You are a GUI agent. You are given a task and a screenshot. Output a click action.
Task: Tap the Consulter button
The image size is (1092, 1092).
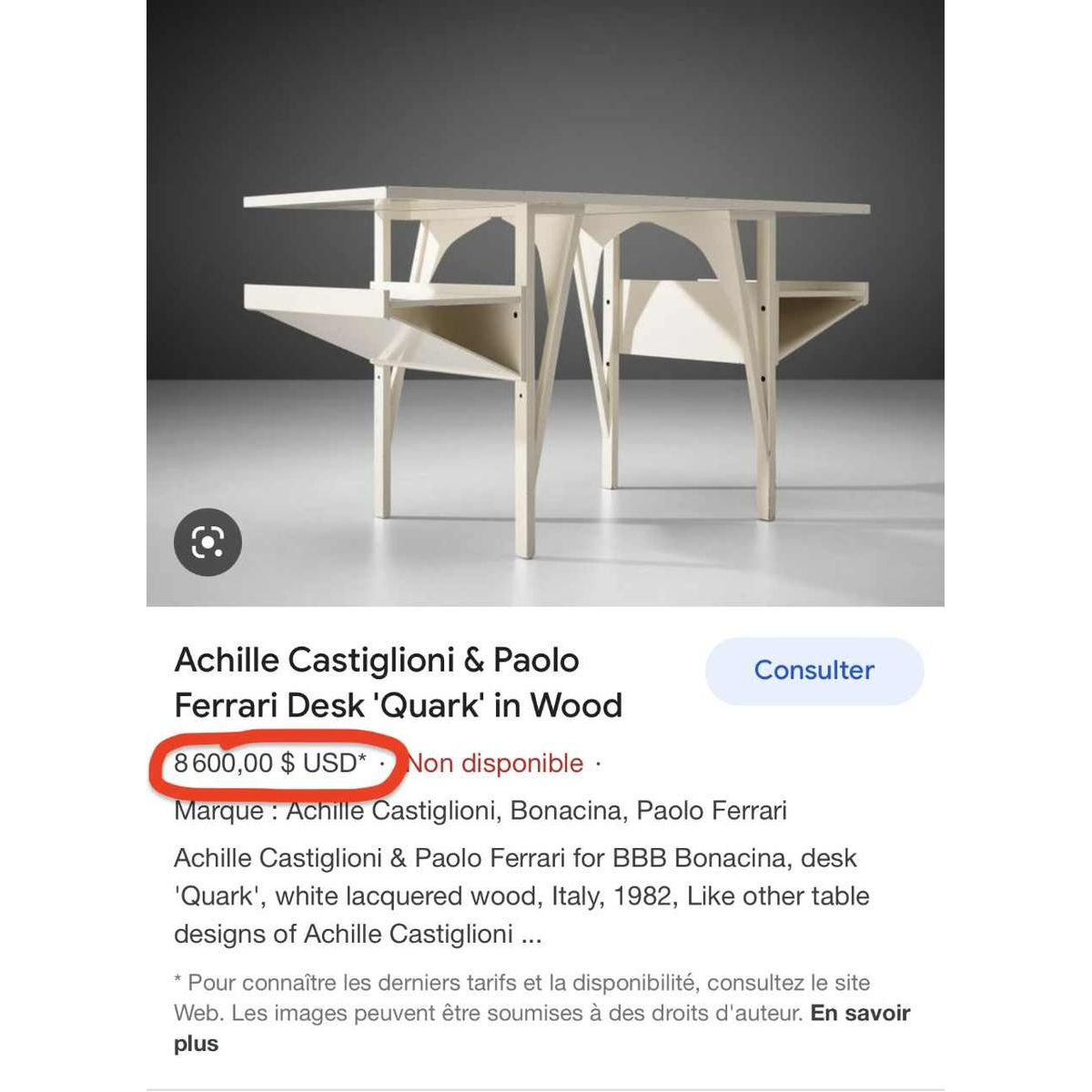click(814, 671)
